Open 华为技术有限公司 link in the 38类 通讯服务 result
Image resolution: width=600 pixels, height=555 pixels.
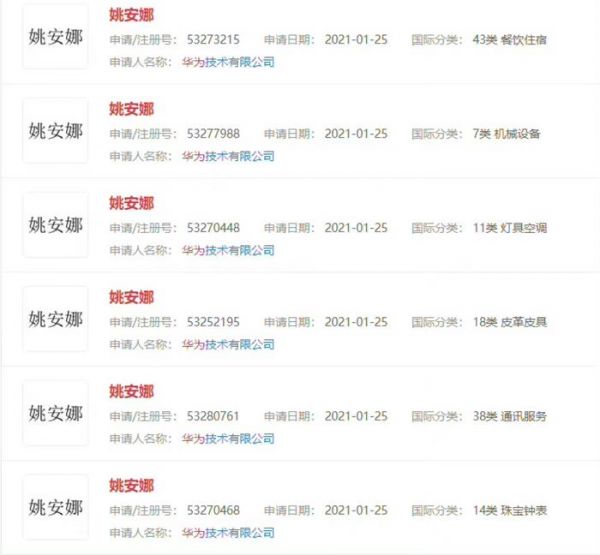[x=228, y=438]
